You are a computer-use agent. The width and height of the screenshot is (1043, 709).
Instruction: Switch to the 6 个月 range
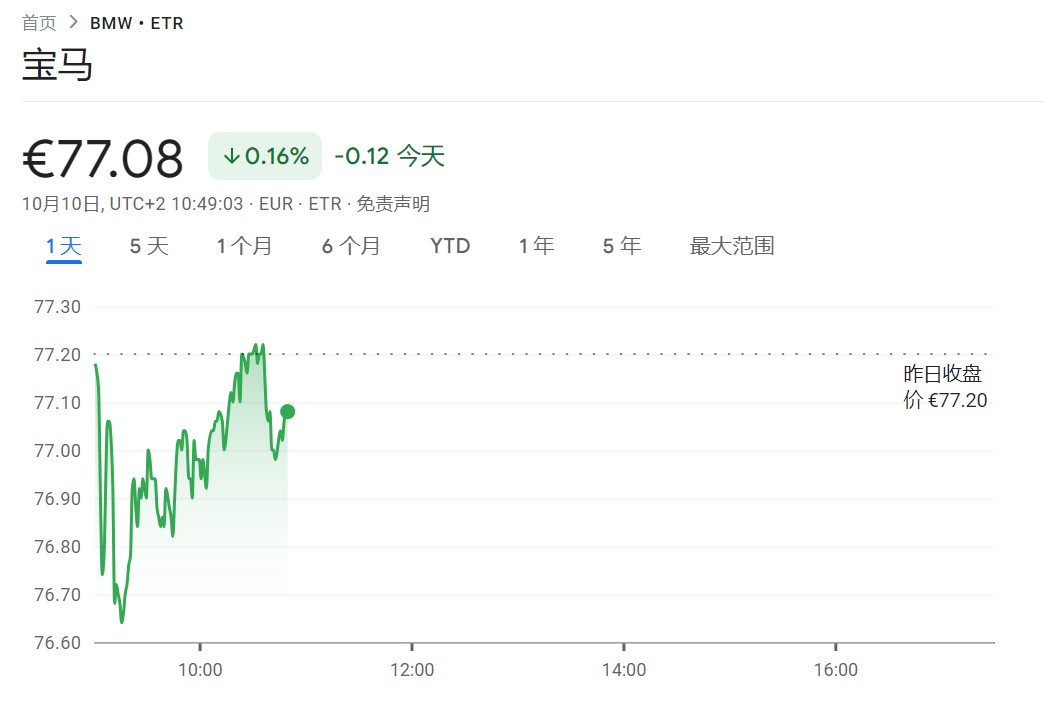point(350,246)
